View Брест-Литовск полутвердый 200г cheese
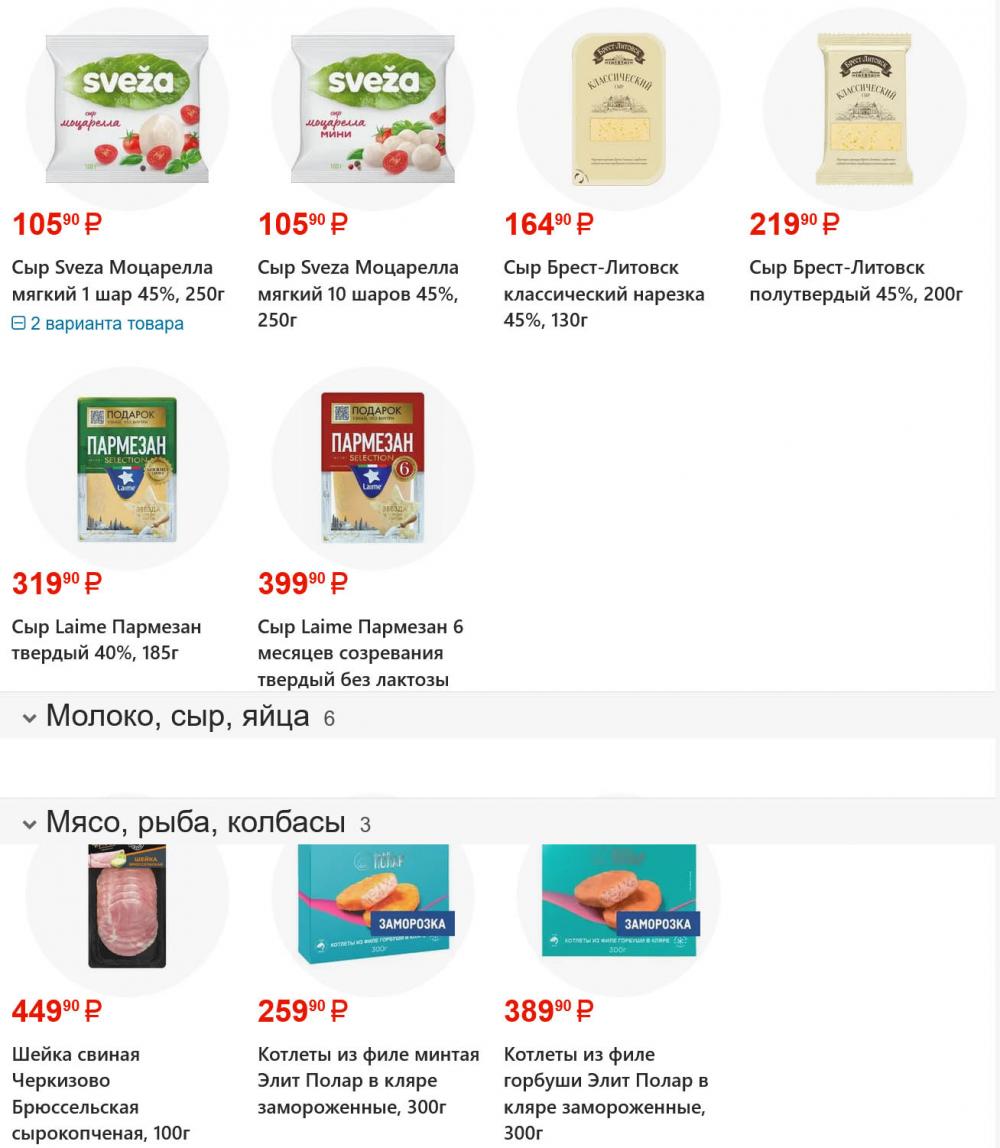Image resolution: width=1000 pixels, height=1148 pixels. tap(855, 281)
